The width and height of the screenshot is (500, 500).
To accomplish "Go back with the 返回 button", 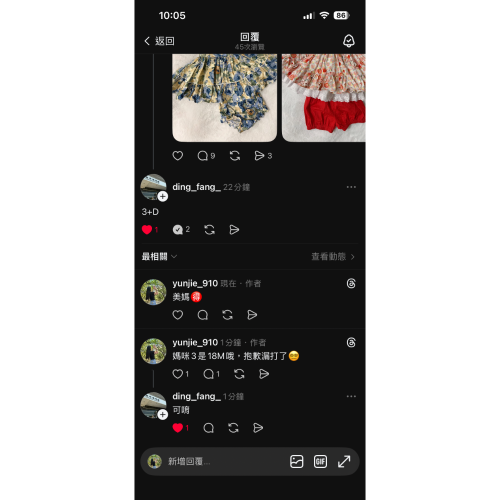I will pyautogui.click(x=159, y=41).
